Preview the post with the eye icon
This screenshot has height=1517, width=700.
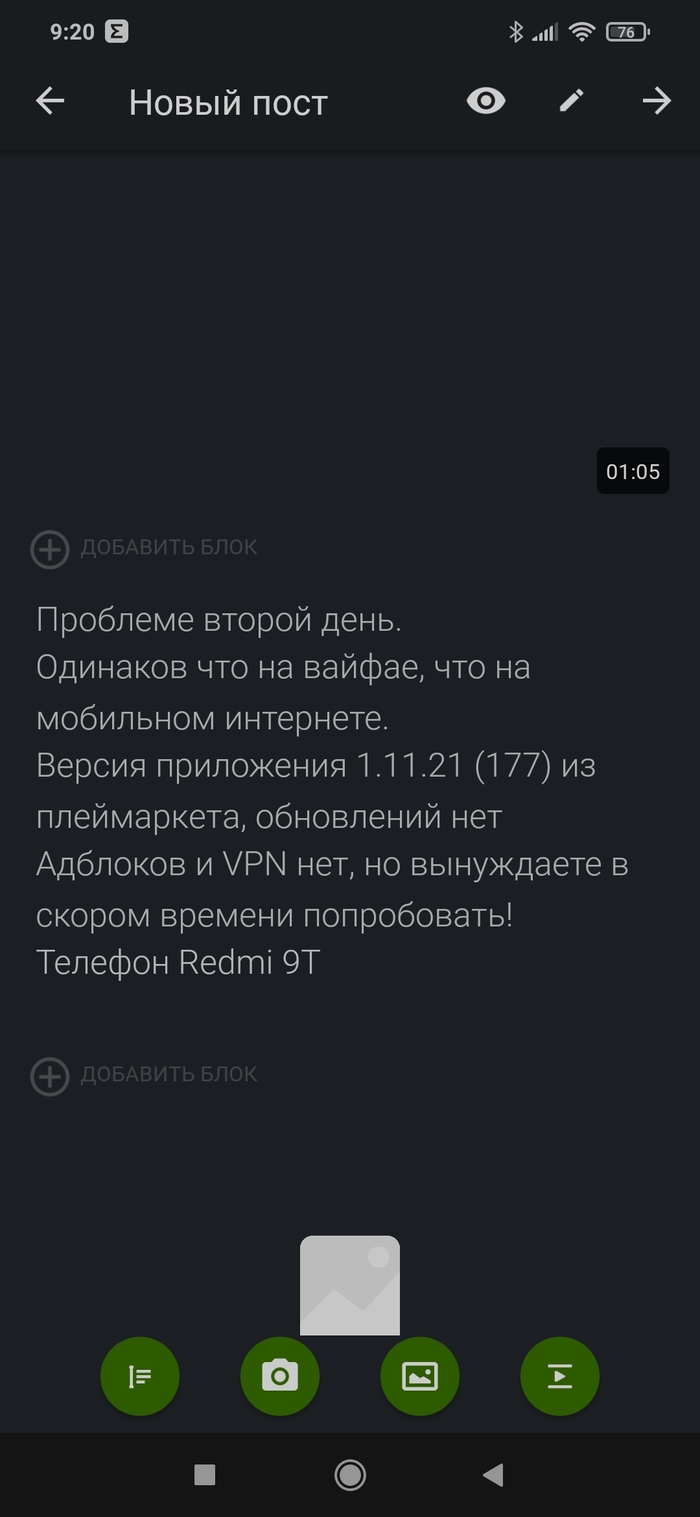coord(486,101)
